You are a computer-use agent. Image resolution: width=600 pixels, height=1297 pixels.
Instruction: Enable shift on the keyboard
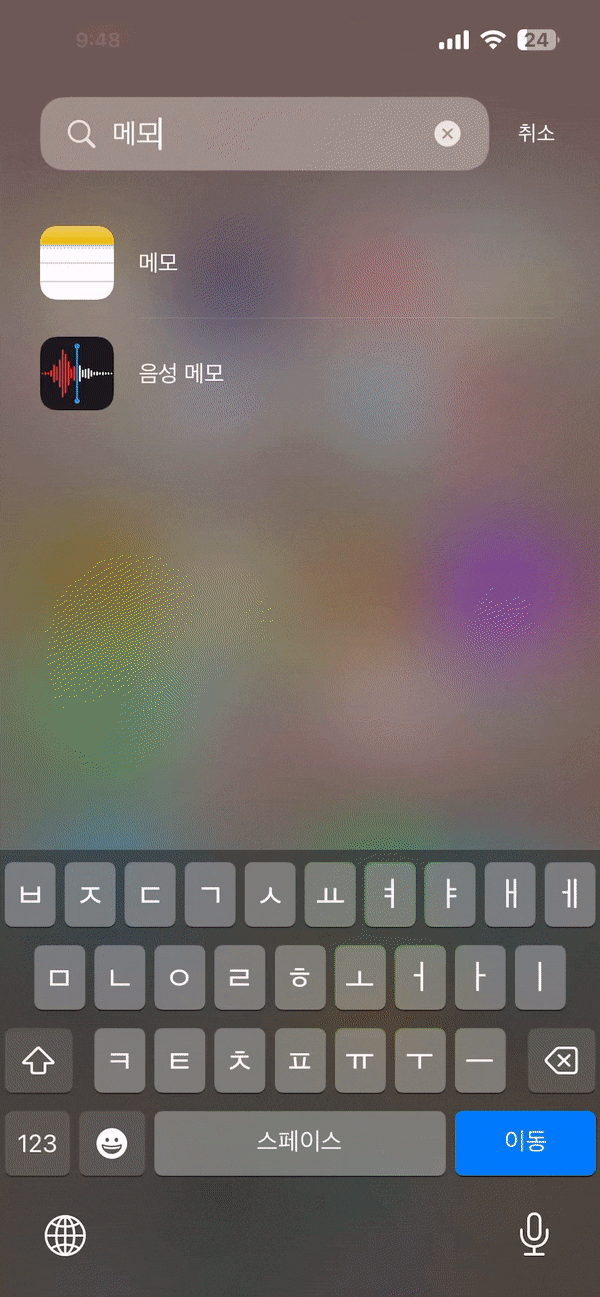pos(38,1060)
